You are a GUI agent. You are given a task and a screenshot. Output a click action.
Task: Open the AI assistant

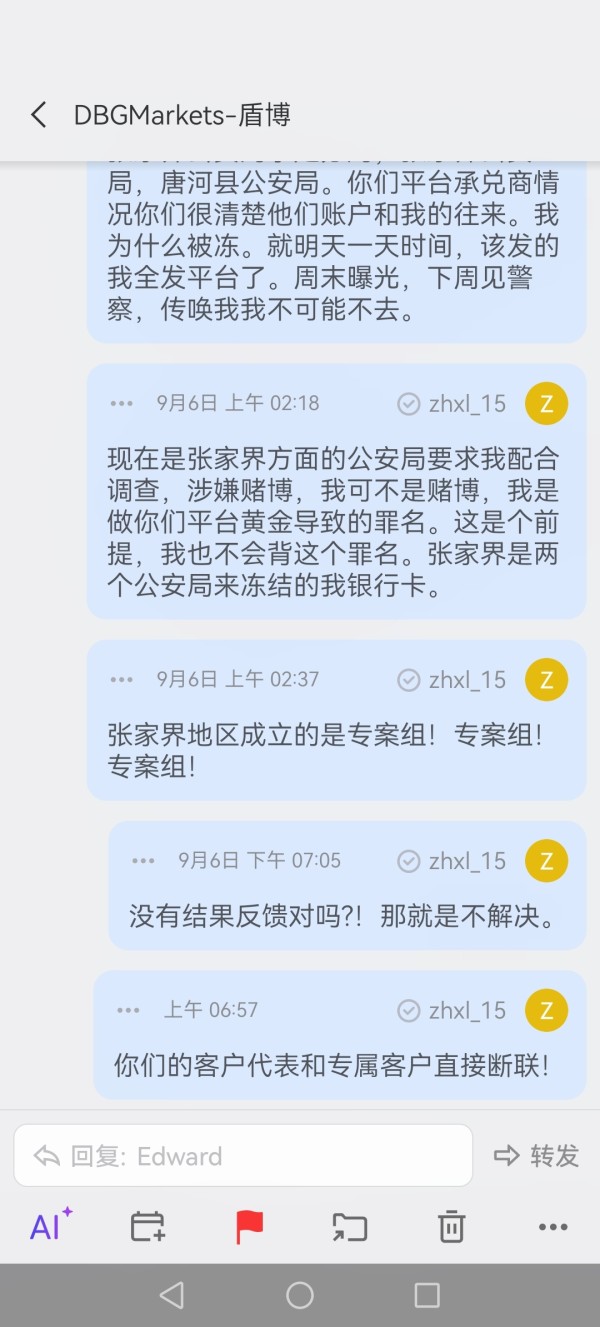(50, 1224)
